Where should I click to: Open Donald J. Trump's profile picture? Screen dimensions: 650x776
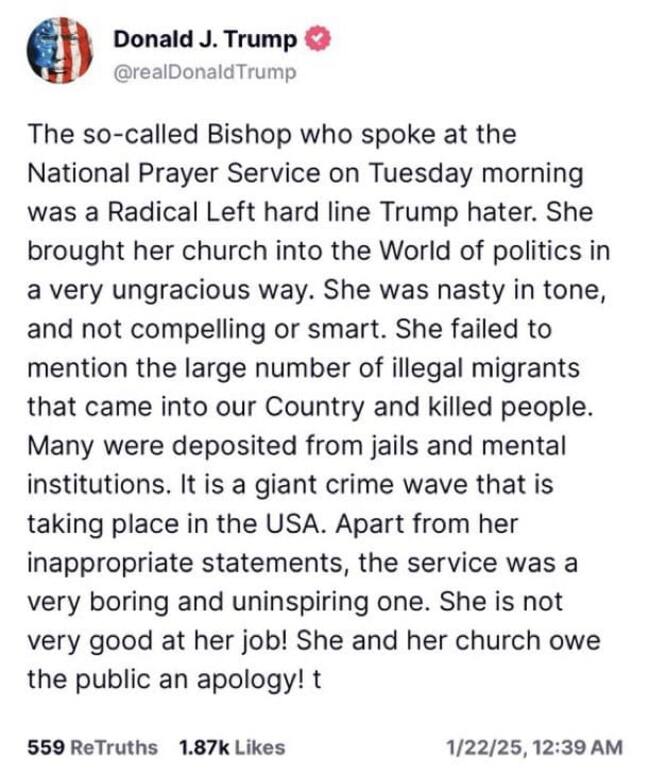coord(61,55)
